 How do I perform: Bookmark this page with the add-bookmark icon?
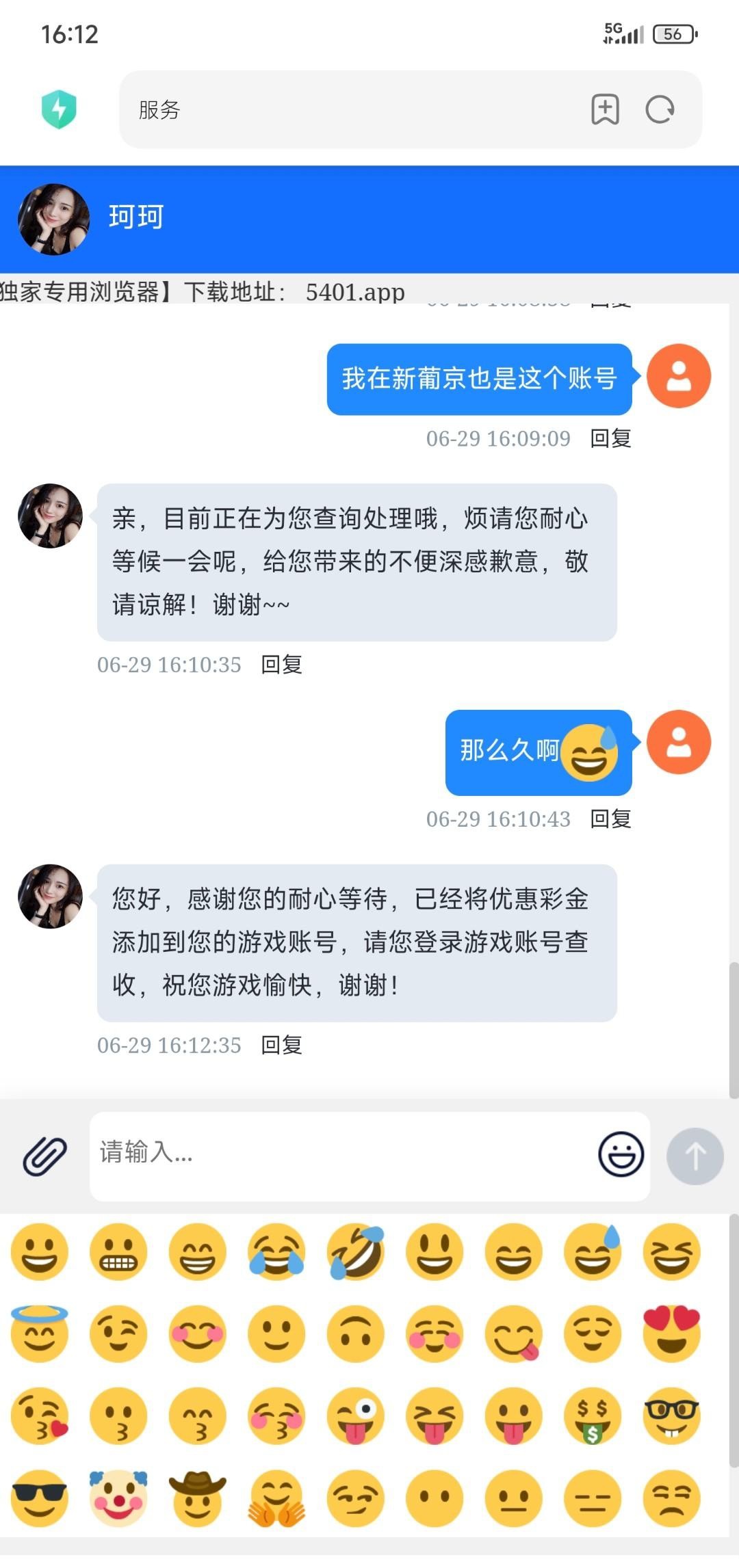pyautogui.click(x=605, y=109)
